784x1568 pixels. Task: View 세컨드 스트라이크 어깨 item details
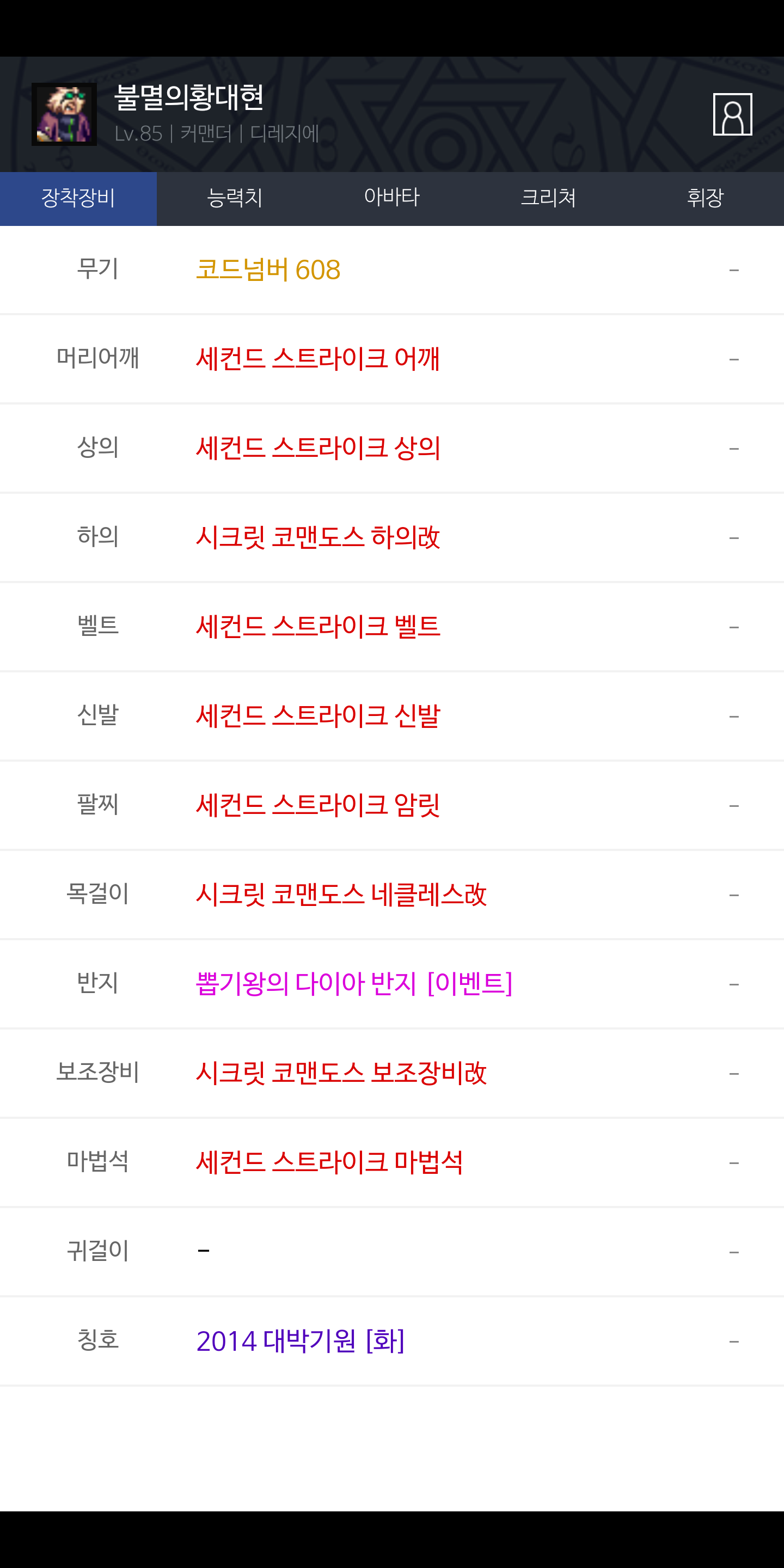[x=317, y=359]
